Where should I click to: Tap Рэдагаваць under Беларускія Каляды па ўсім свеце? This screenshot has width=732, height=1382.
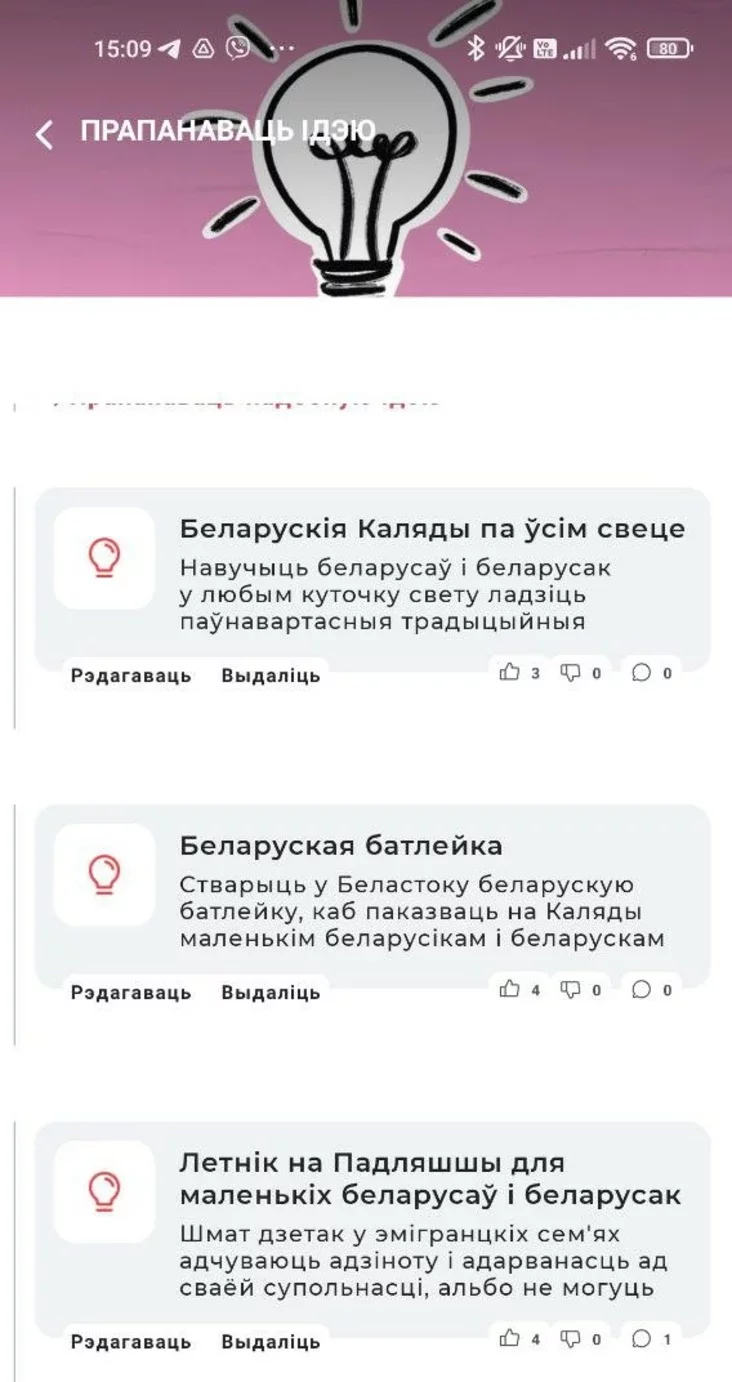[130, 675]
